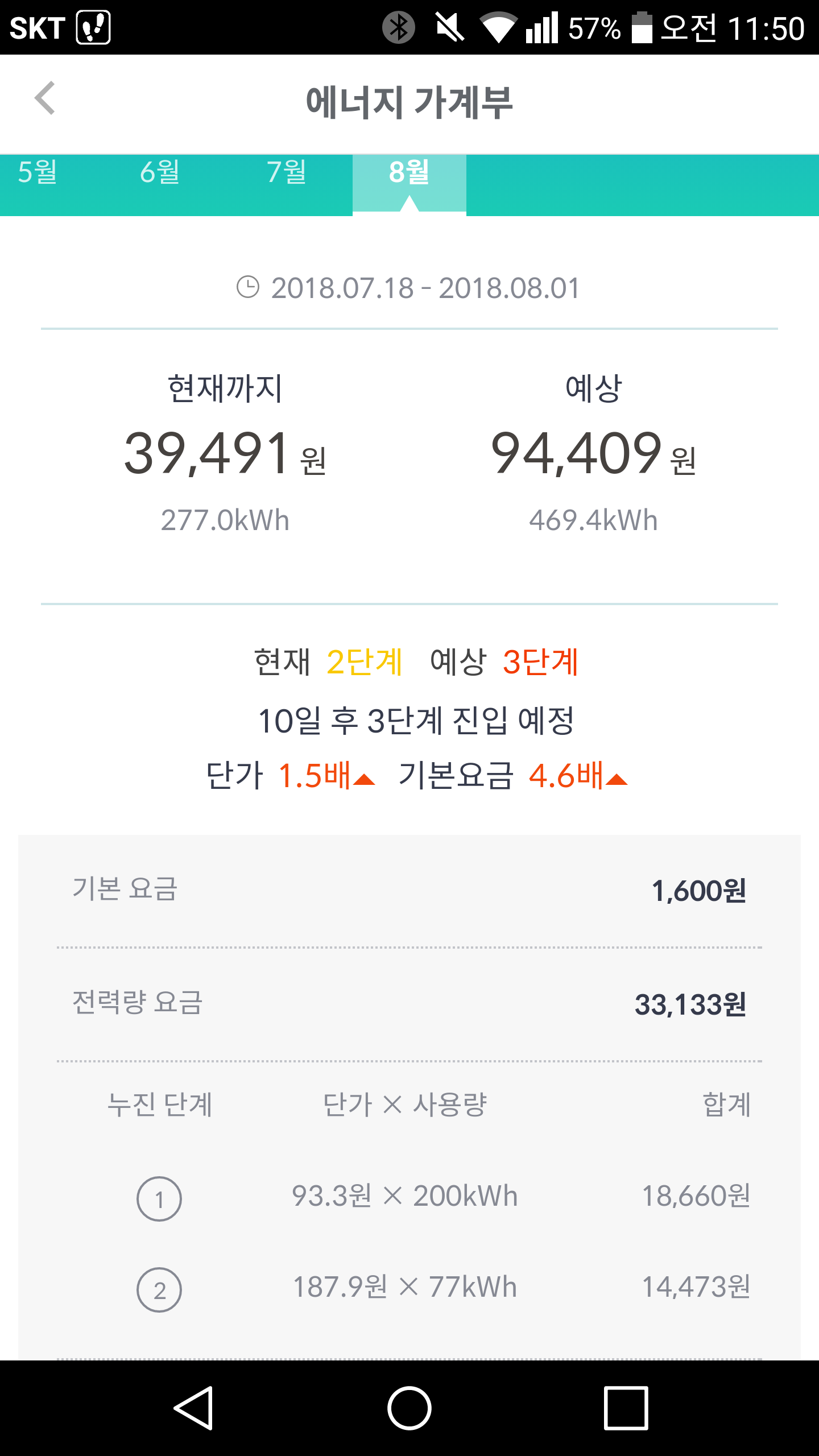Switch to the 5월 tab

tap(38, 172)
